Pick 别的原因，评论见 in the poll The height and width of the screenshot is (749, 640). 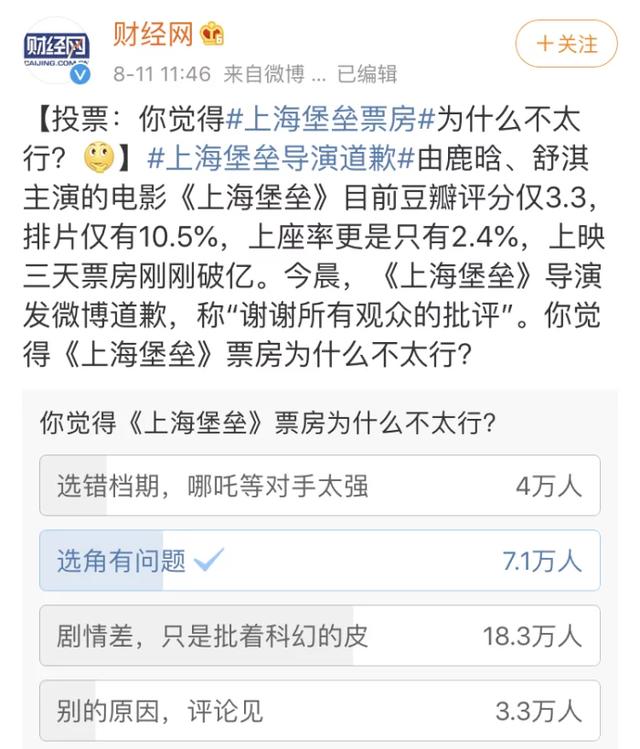[320, 710]
